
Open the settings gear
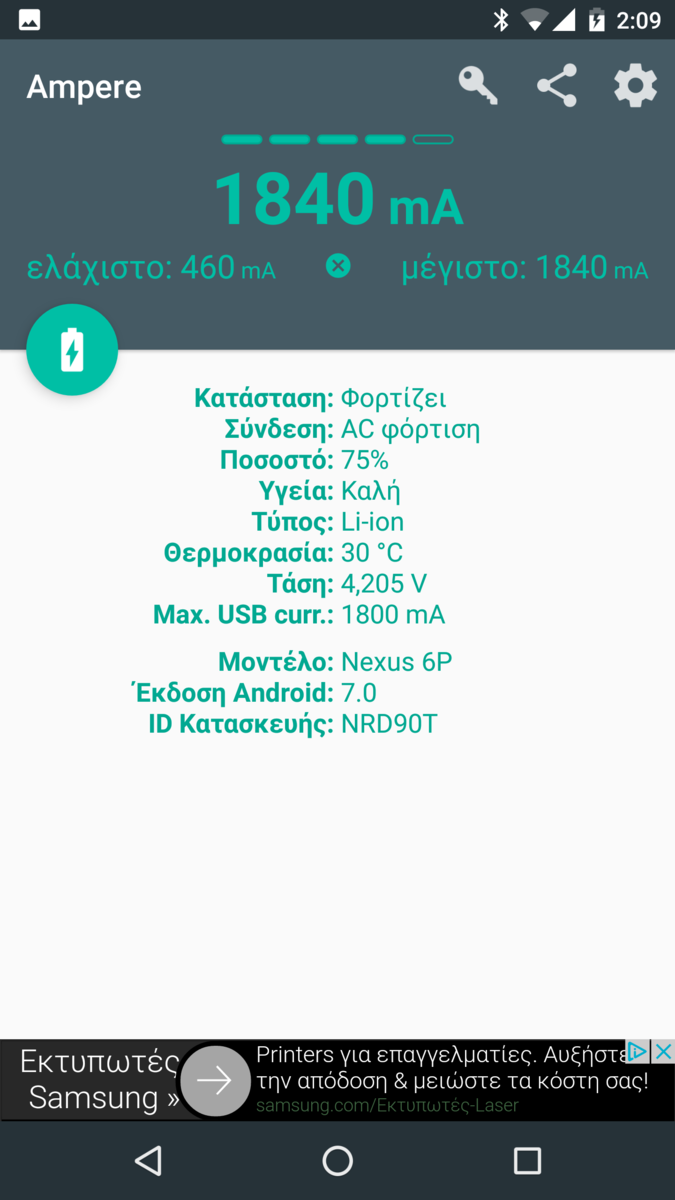coord(635,86)
